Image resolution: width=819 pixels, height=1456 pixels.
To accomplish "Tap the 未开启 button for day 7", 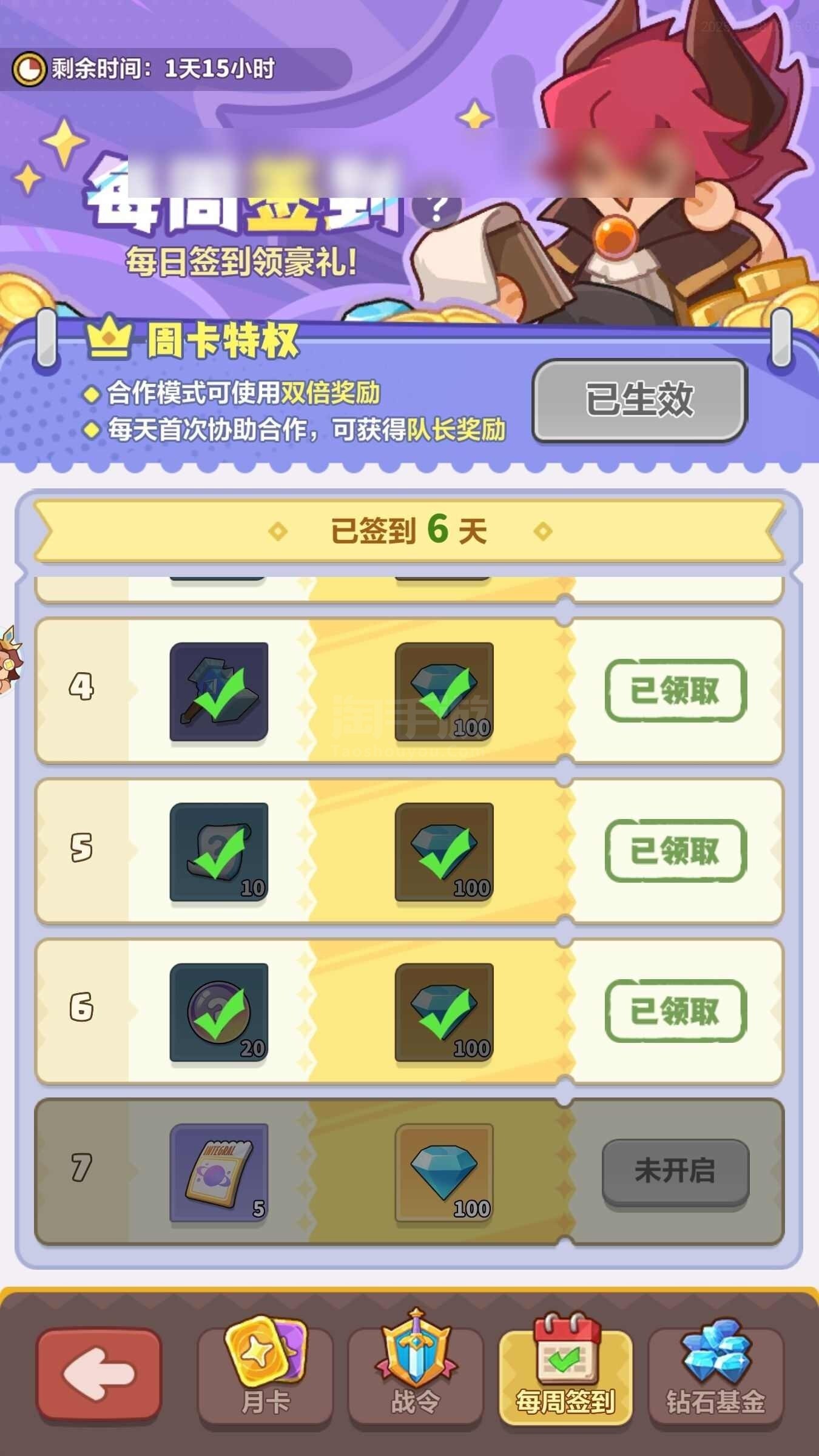I will pos(675,1172).
